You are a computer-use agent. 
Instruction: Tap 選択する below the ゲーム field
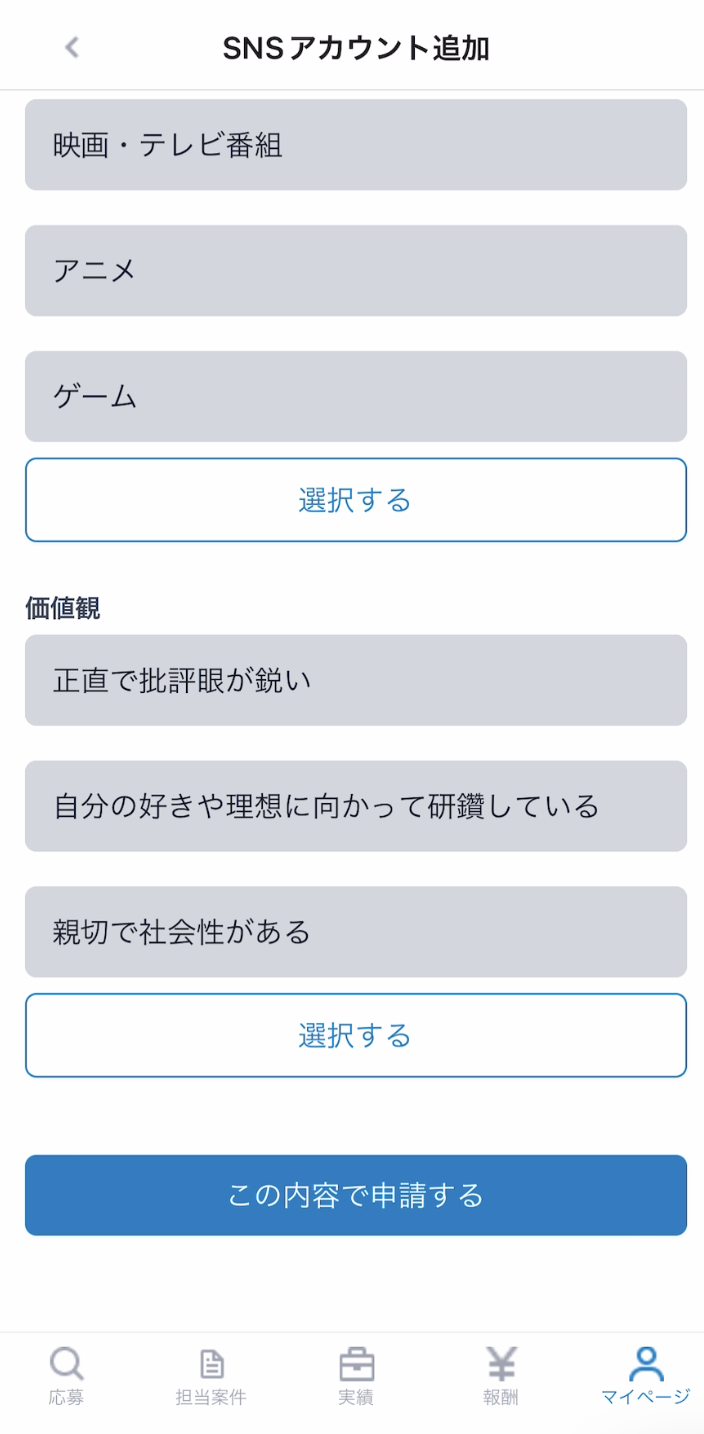pyautogui.click(x=356, y=500)
